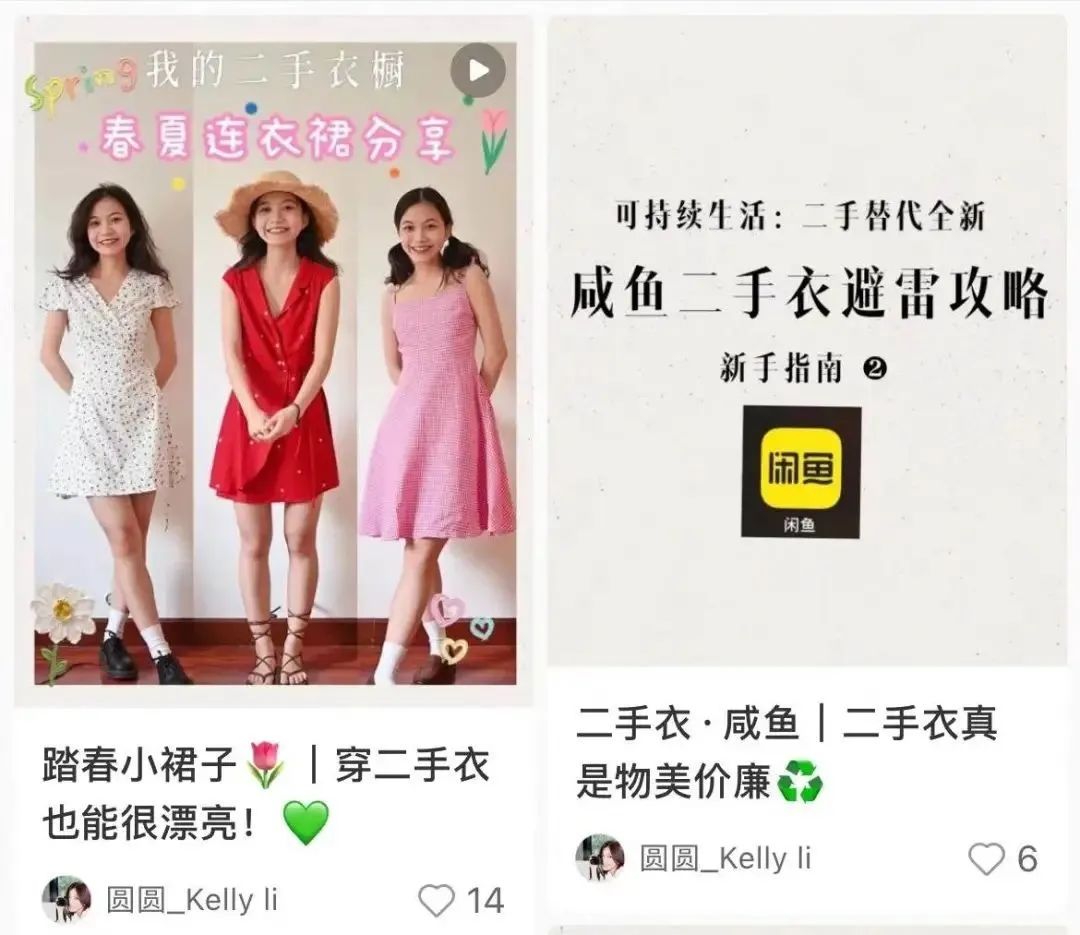
Task: Open post titled 踏春小裙子｜穿二手衣也能很漂亮
Action: tap(266, 793)
